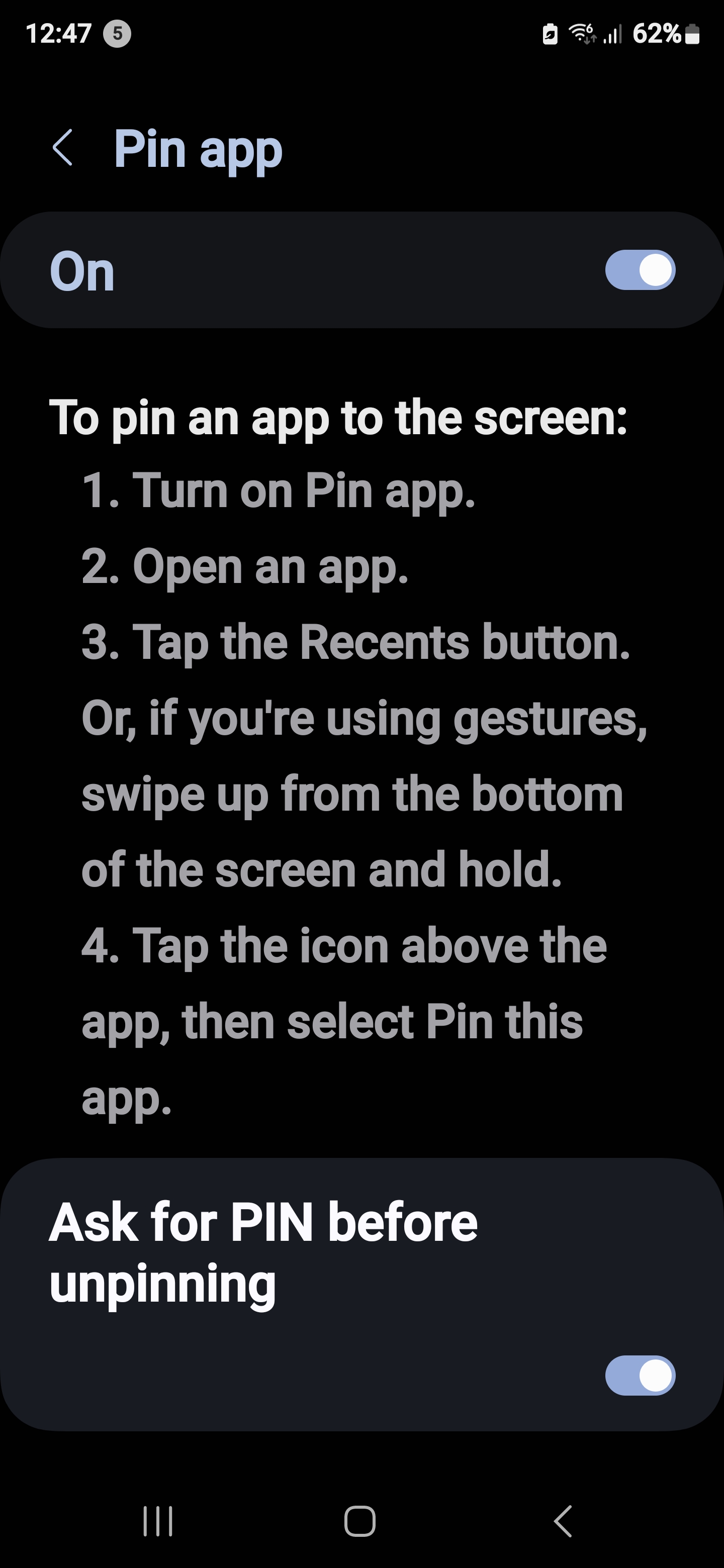Tap the Back button in the navigation bar
Screen dimensions: 724x1568
point(564,1521)
